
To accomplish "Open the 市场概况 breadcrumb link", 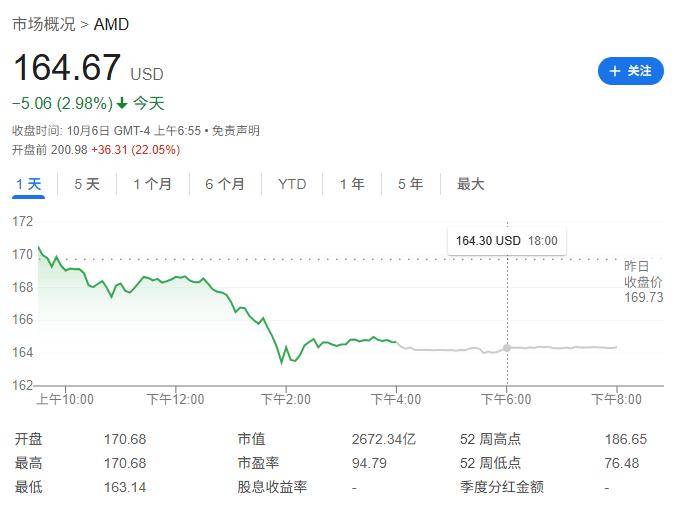I will [x=43, y=24].
